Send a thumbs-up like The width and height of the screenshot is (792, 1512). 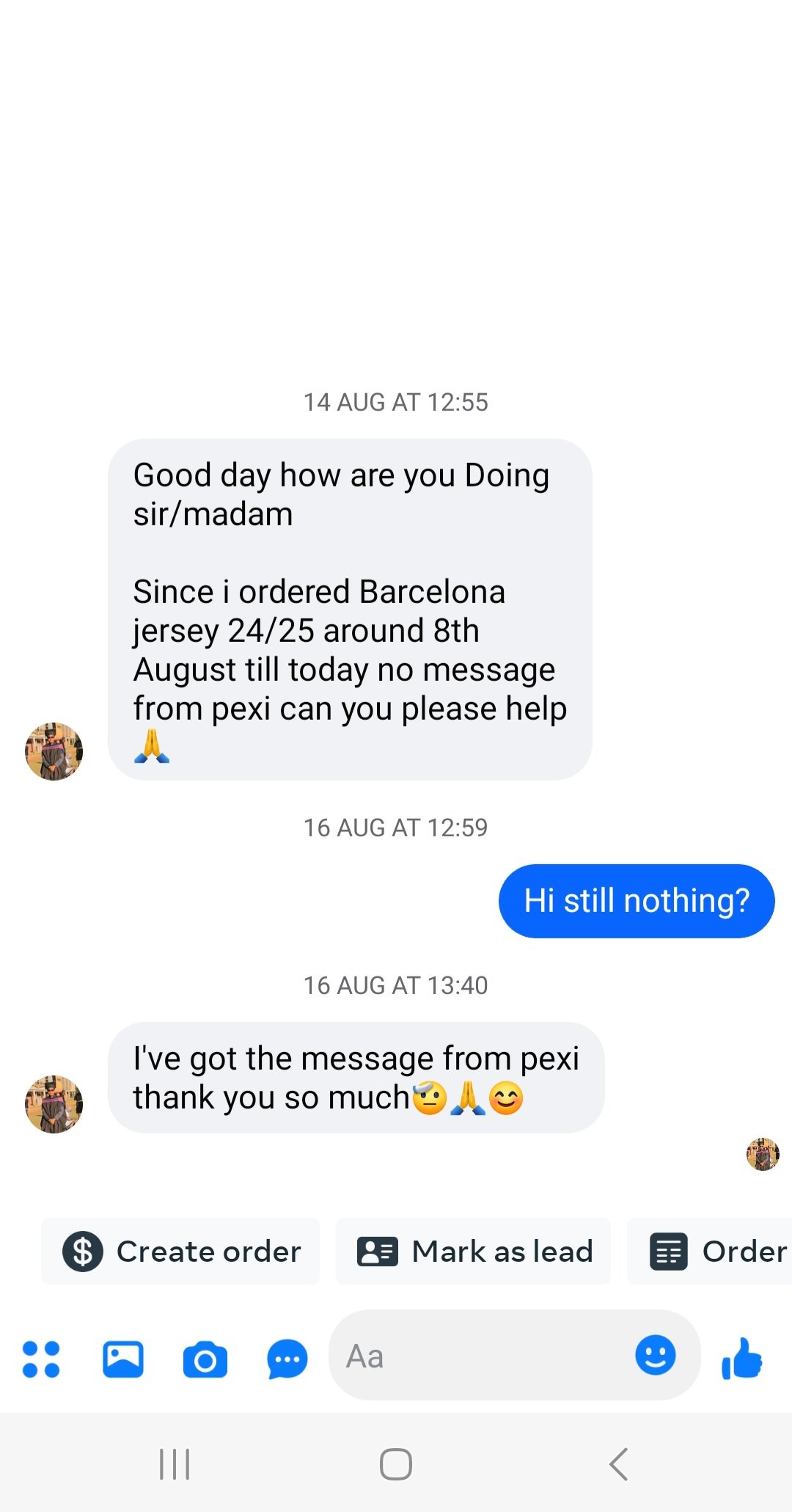(742, 1359)
